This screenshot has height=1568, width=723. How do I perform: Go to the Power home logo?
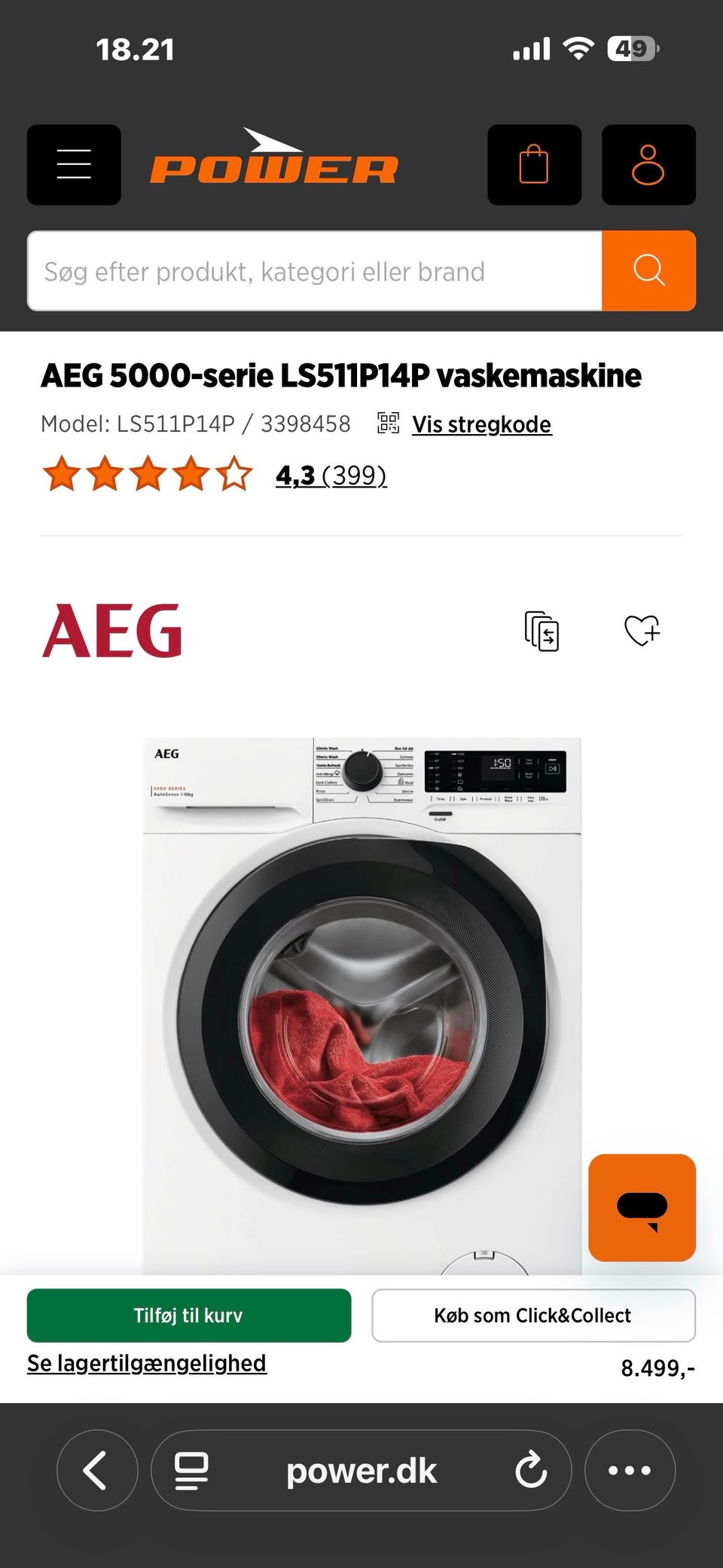(x=274, y=157)
